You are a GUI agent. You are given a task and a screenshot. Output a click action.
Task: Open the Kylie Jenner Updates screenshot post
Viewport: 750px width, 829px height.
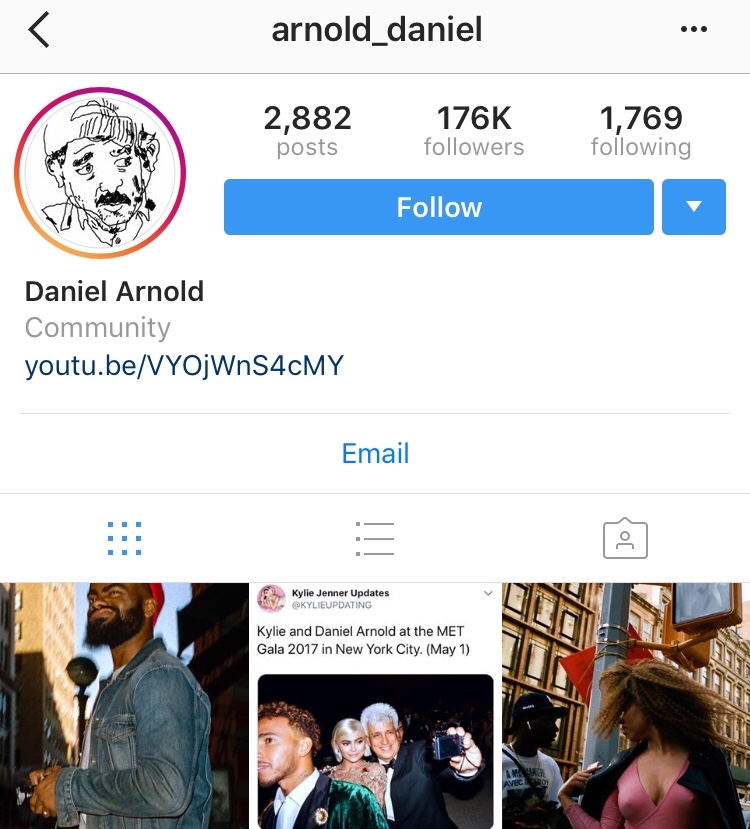[375, 706]
